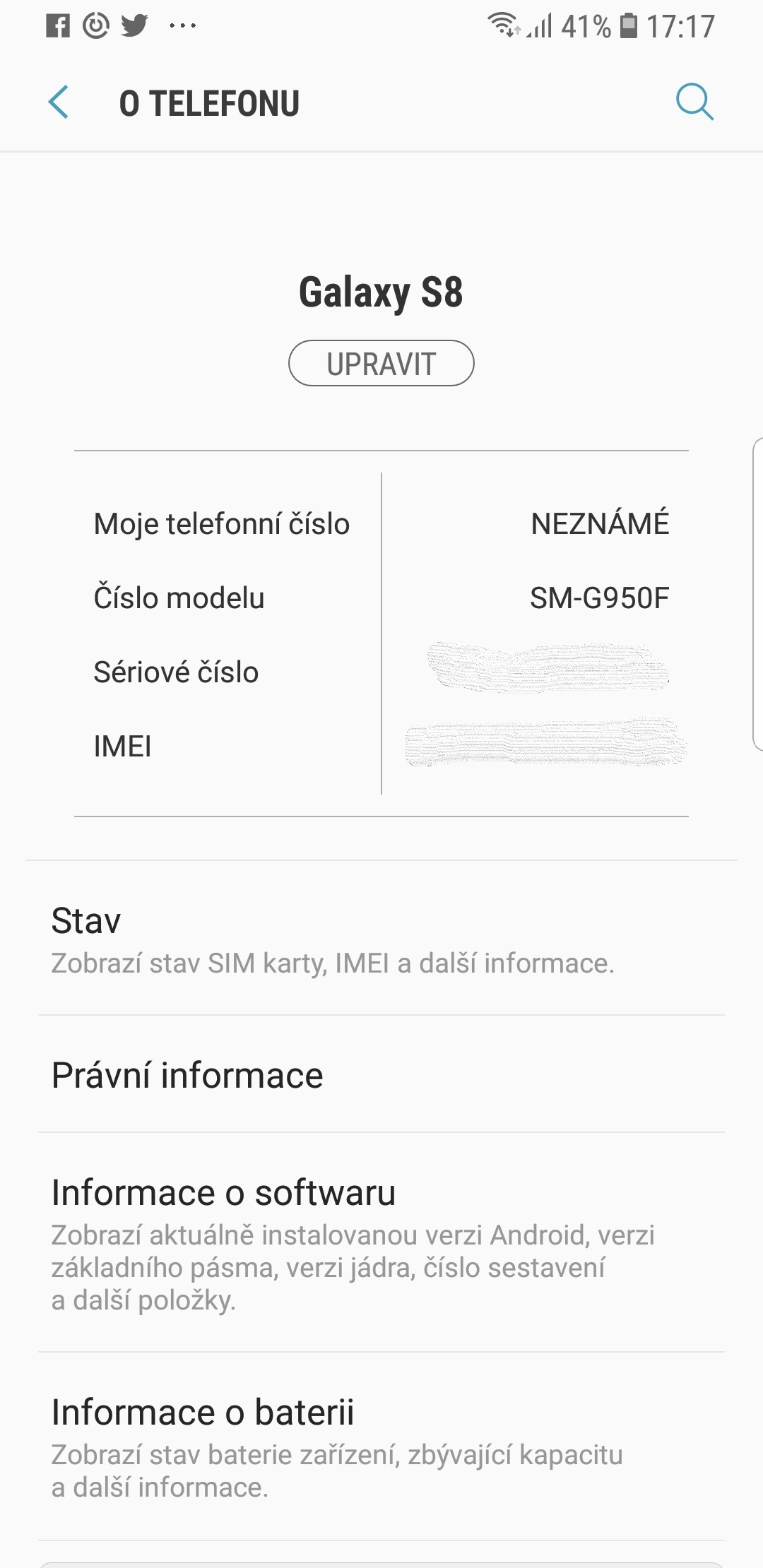Go back from O telefonu screen
Screen dimensions: 763x1568
[x=59, y=103]
